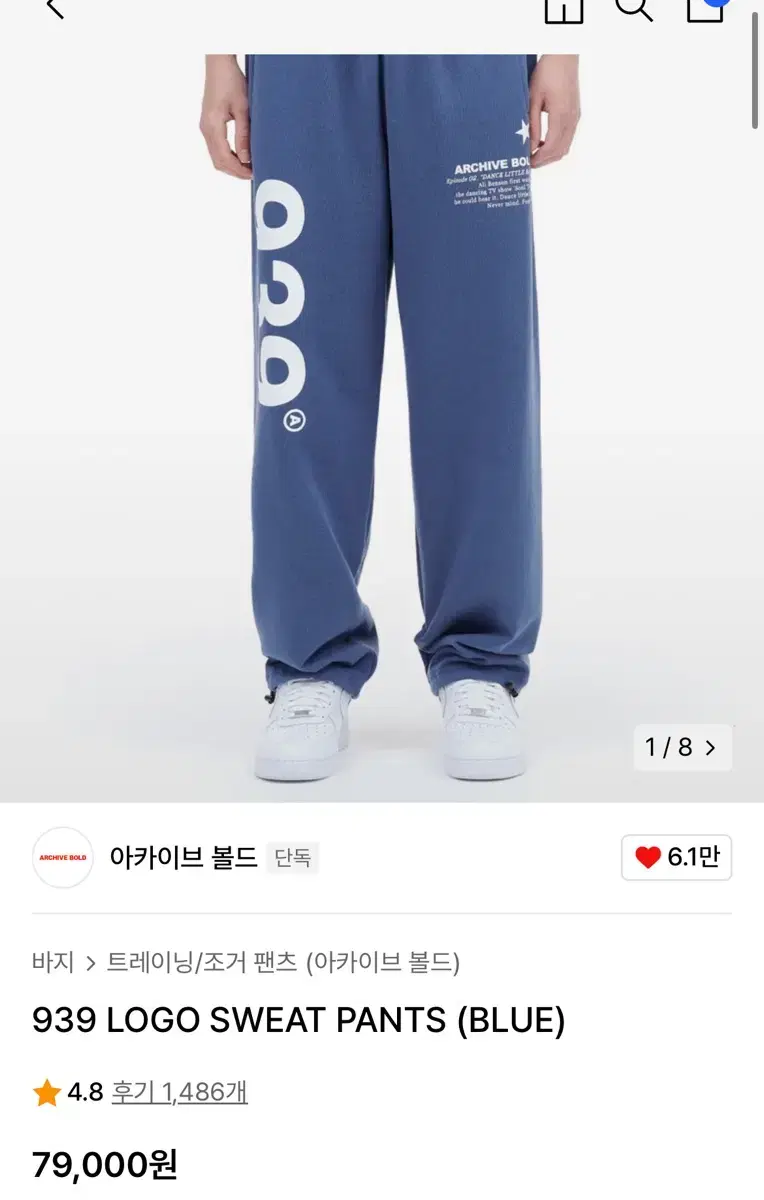Viewport: 764px width, 1200px height.
Task: Tap the 단독 exclusive badge
Action: pyautogui.click(x=294, y=858)
